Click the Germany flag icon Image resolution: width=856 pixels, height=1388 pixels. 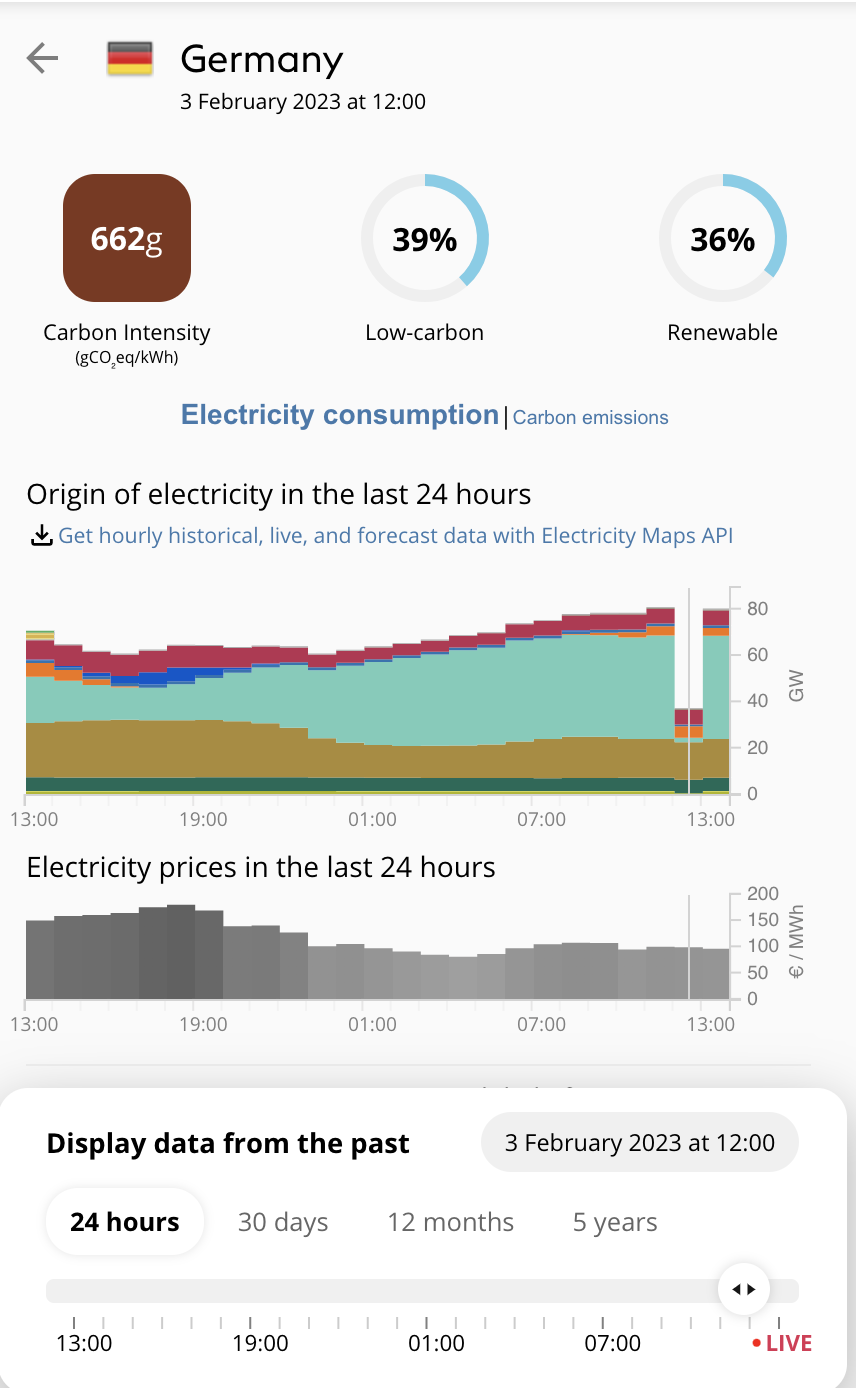click(x=130, y=58)
